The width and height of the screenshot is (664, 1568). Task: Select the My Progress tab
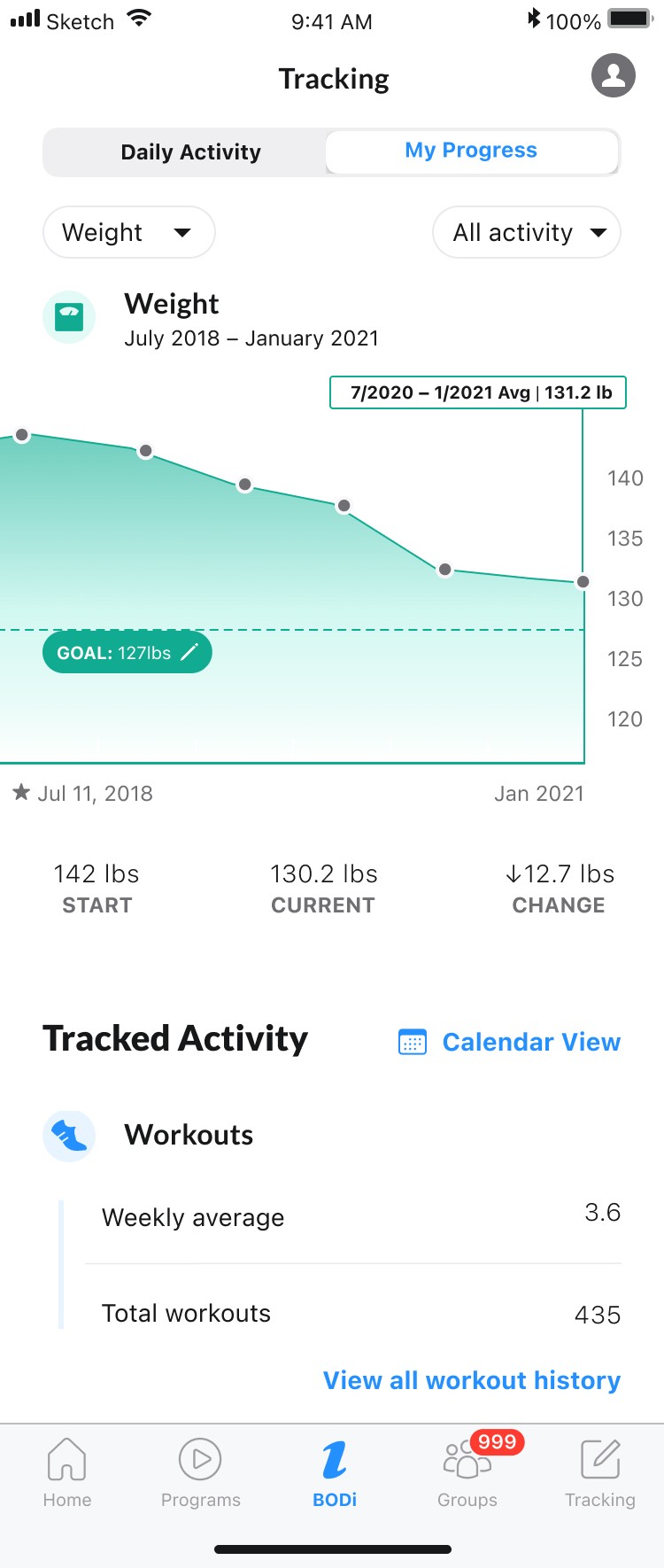pyautogui.click(x=471, y=151)
